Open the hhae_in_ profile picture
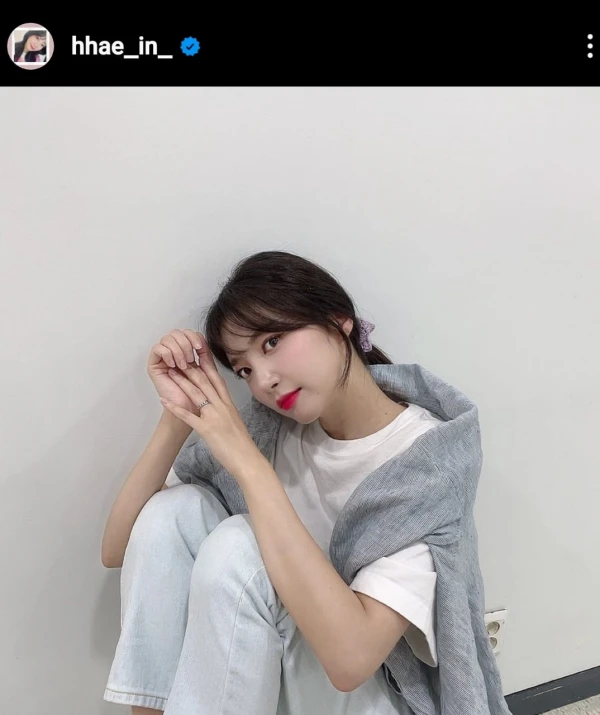The image size is (600, 715). (x=30, y=46)
